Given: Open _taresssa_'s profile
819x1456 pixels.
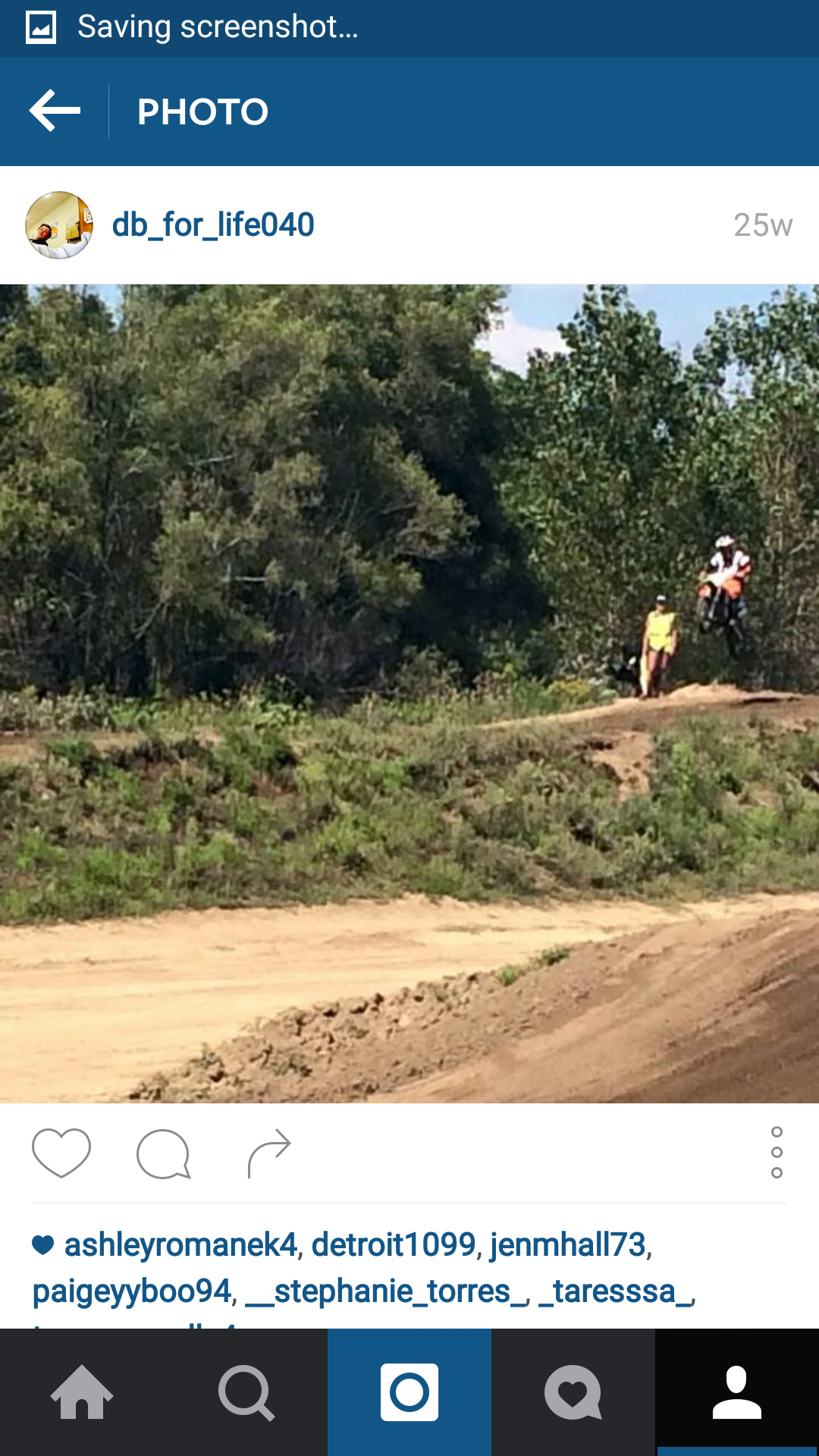Looking at the screenshot, I should click(614, 1291).
